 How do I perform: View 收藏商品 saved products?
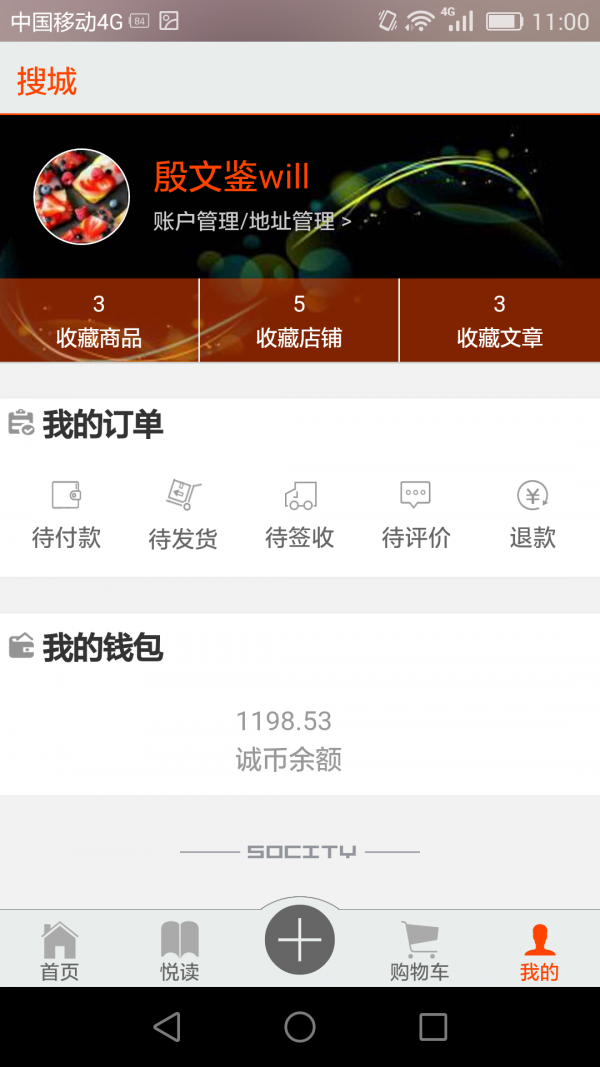tap(99, 321)
